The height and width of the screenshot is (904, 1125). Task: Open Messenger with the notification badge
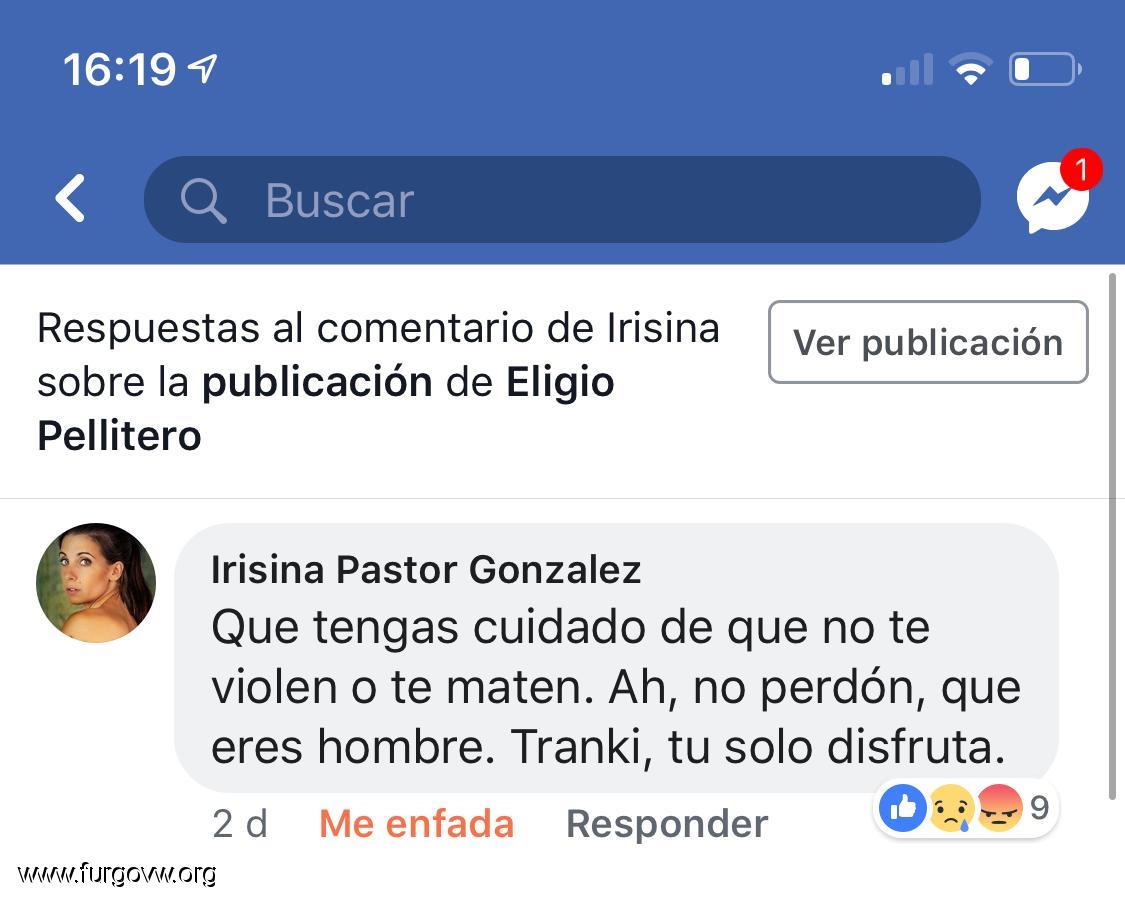[x=1054, y=197]
